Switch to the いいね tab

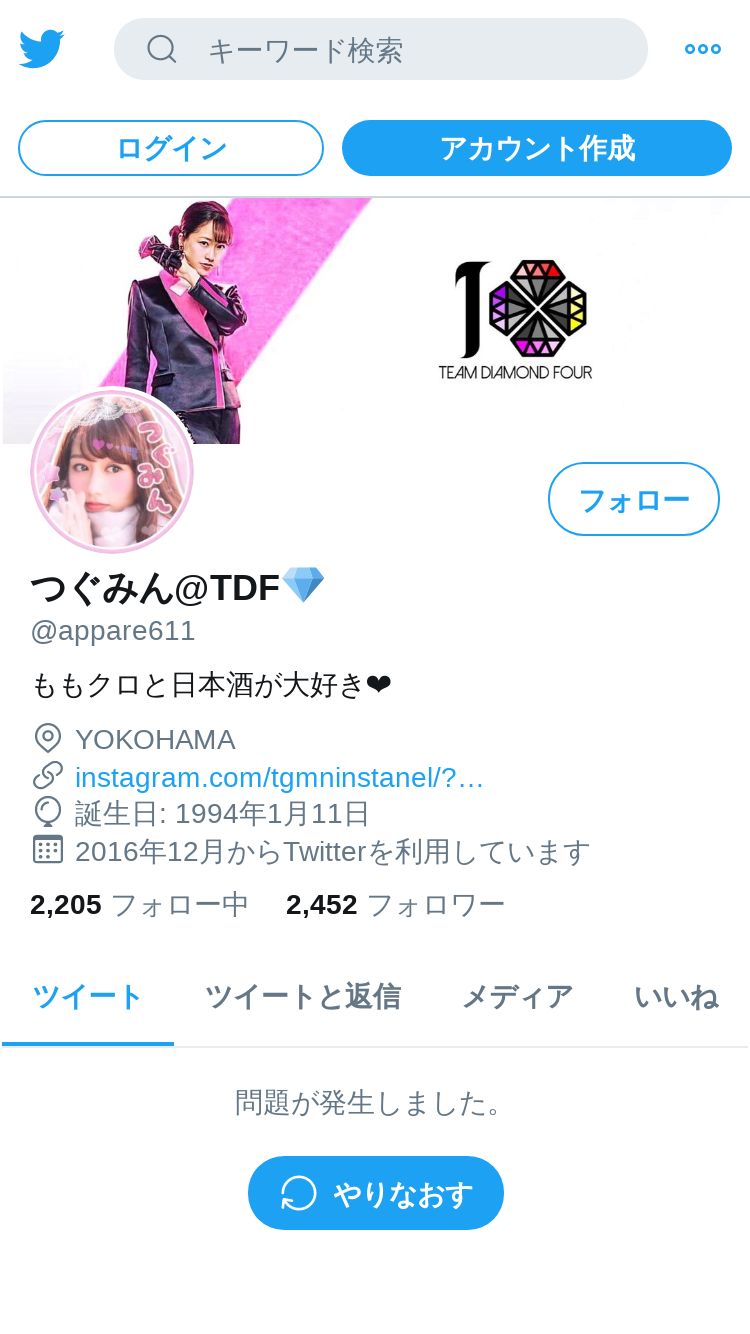click(676, 997)
